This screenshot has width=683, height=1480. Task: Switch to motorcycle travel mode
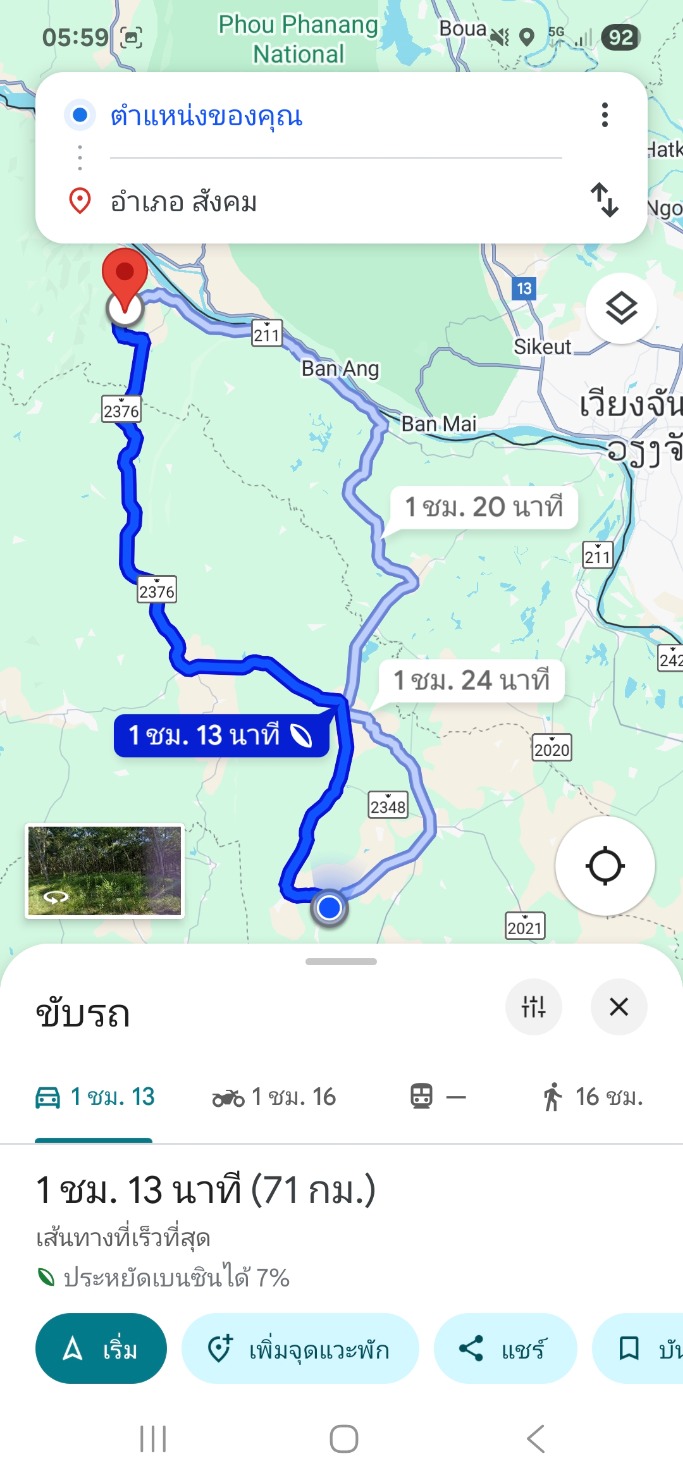click(x=274, y=1097)
